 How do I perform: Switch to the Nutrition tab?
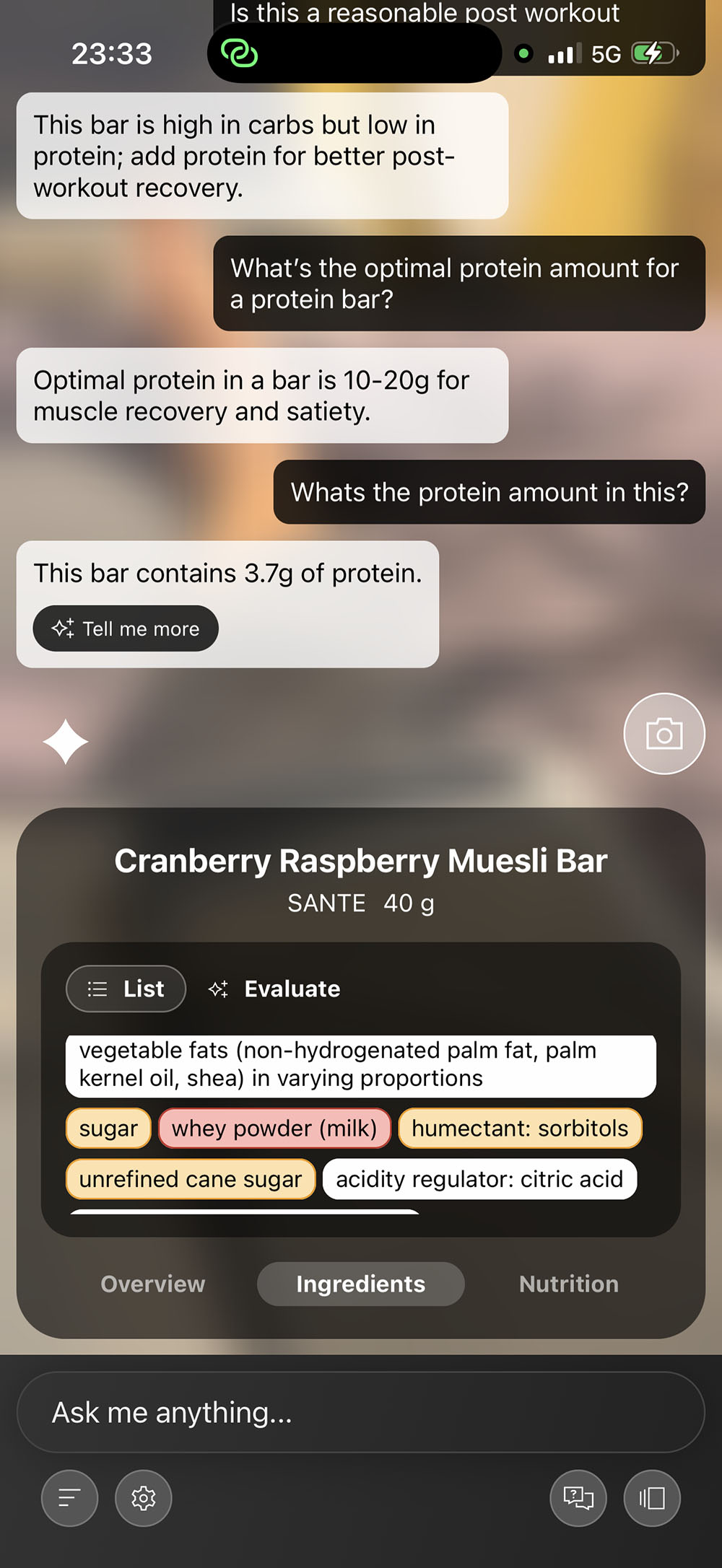568,1284
